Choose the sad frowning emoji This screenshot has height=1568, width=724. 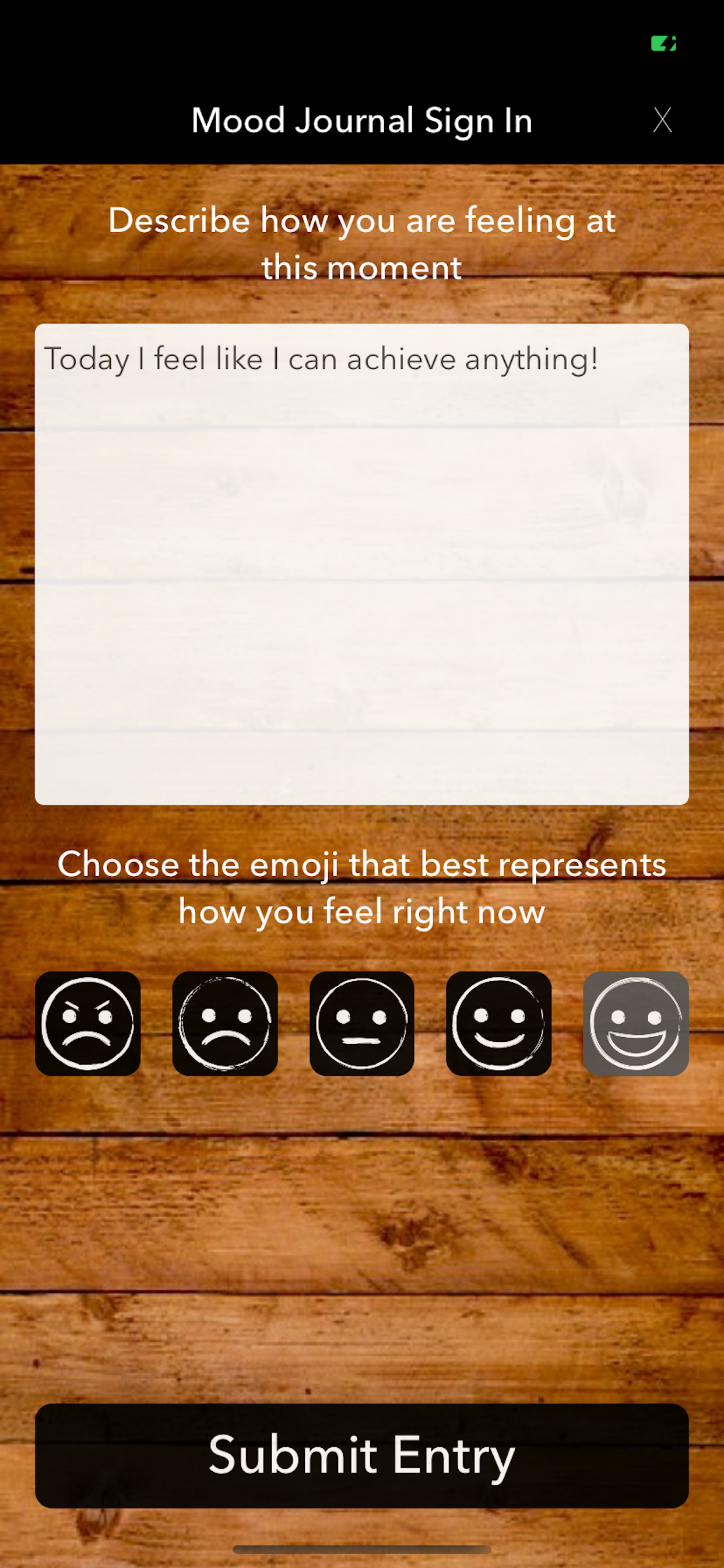click(x=224, y=1023)
